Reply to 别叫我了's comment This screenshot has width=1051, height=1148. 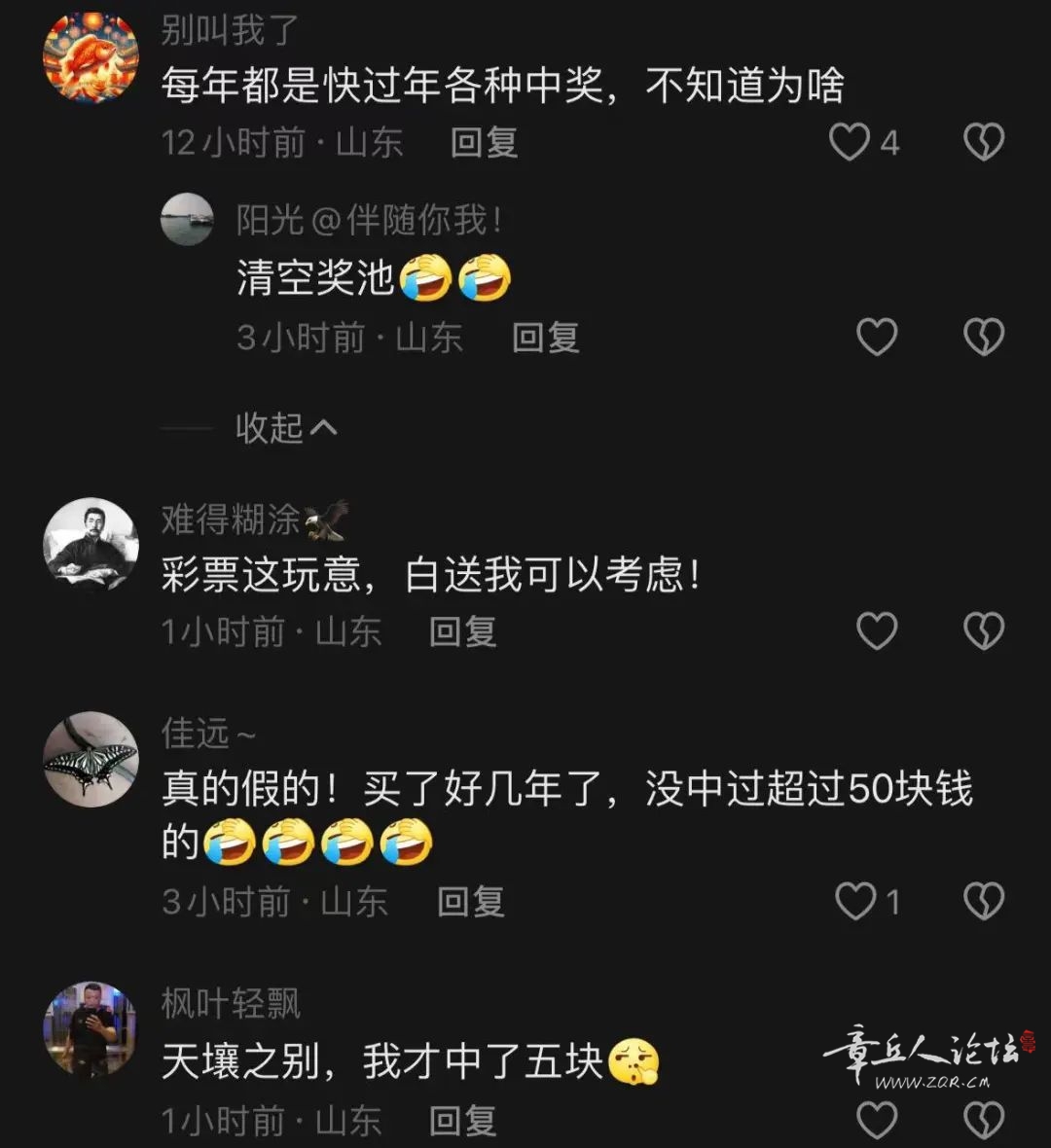point(484,143)
